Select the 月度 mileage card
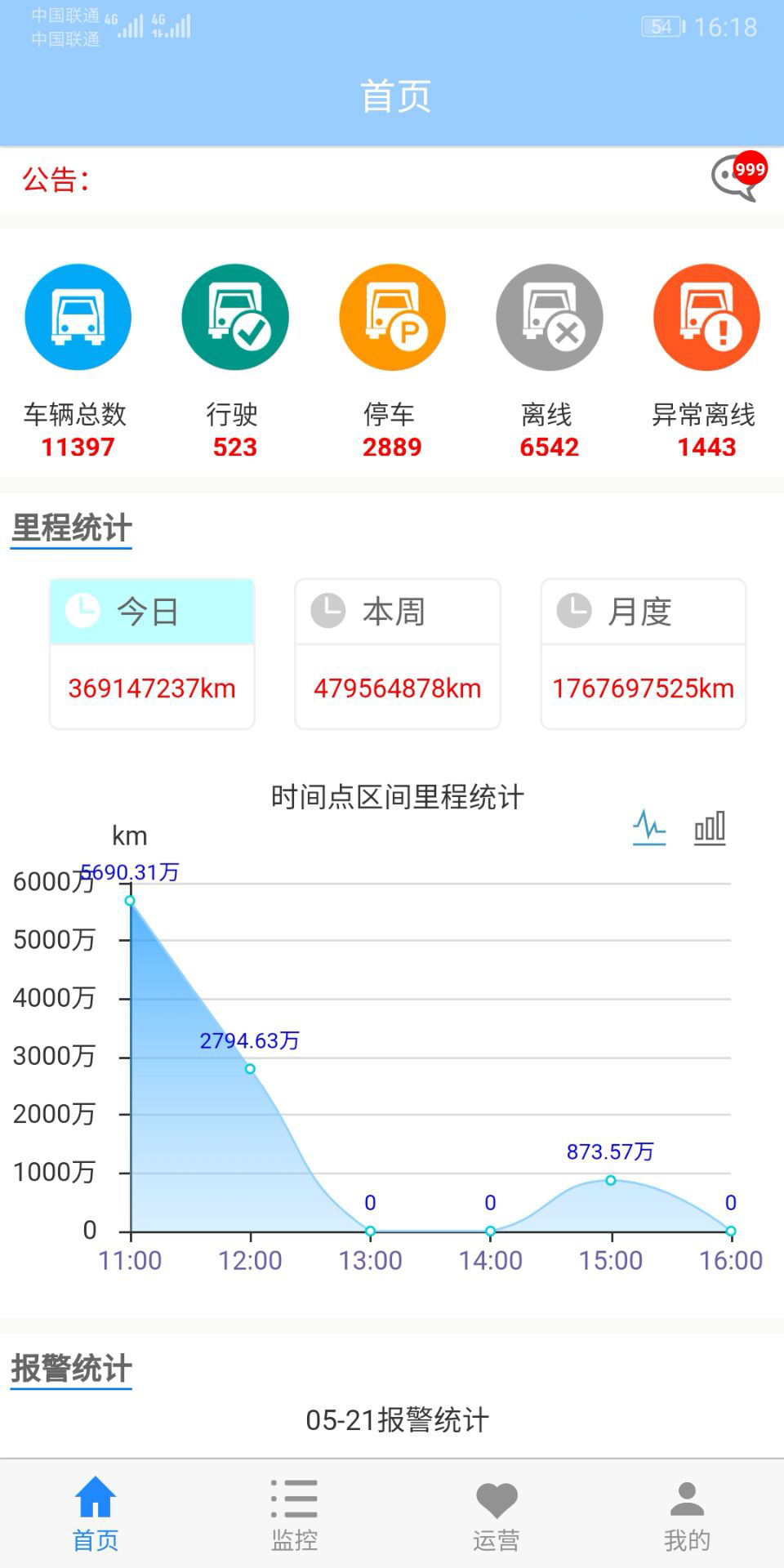 644,653
